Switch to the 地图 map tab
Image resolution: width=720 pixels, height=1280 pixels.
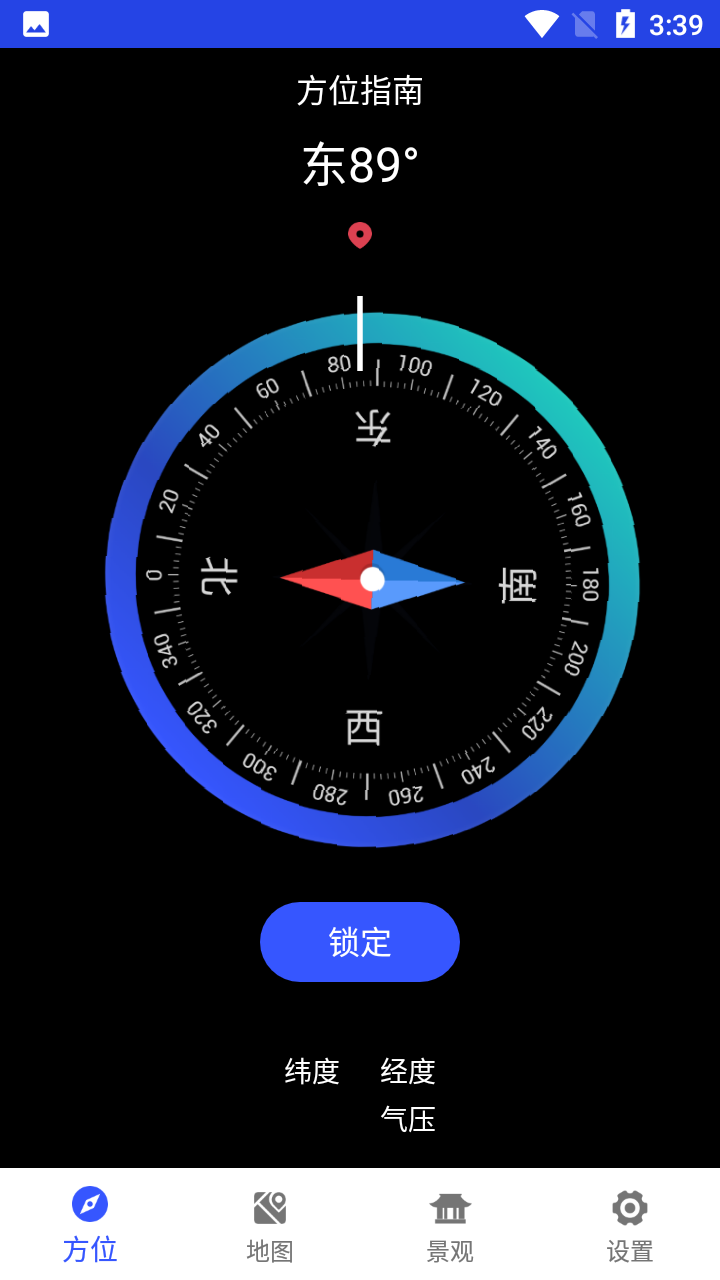click(270, 1226)
